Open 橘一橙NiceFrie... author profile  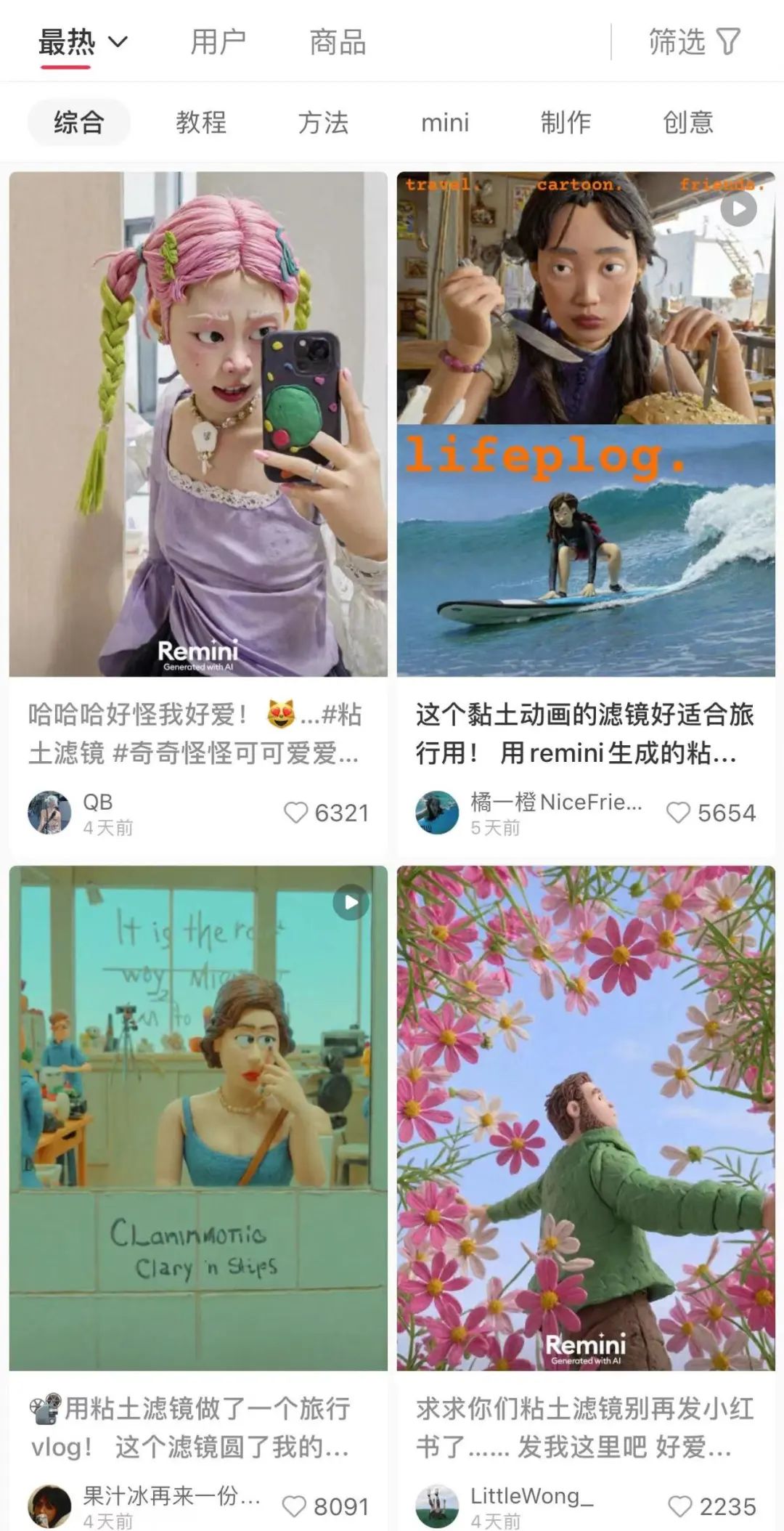[437, 813]
